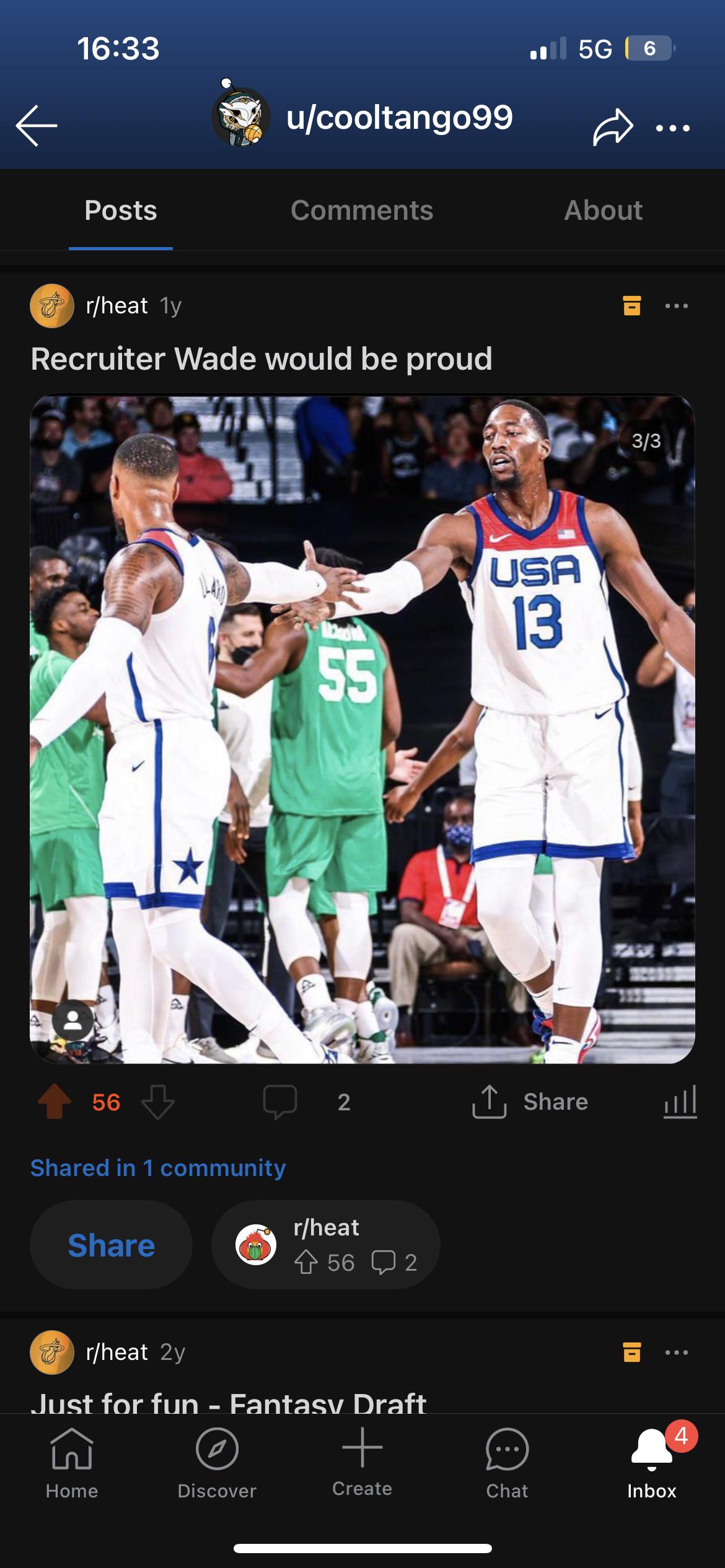Downvote the Recruiter Wade post

point(157,1102)
